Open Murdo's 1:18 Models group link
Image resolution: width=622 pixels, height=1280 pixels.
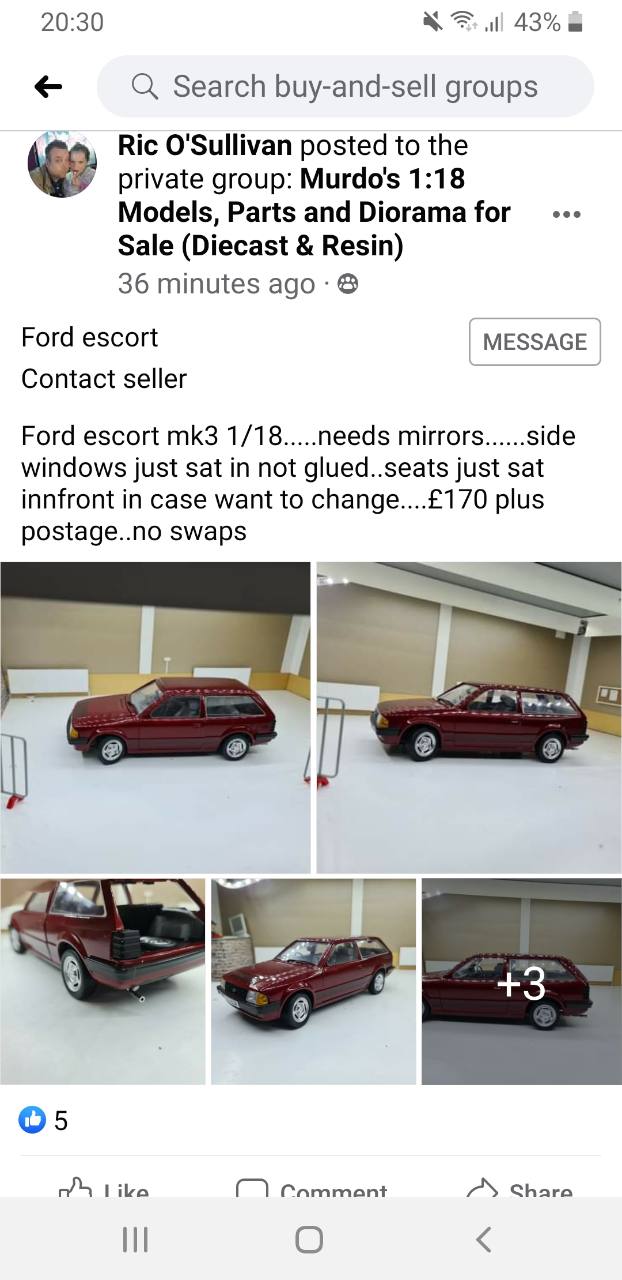point(314,212)
